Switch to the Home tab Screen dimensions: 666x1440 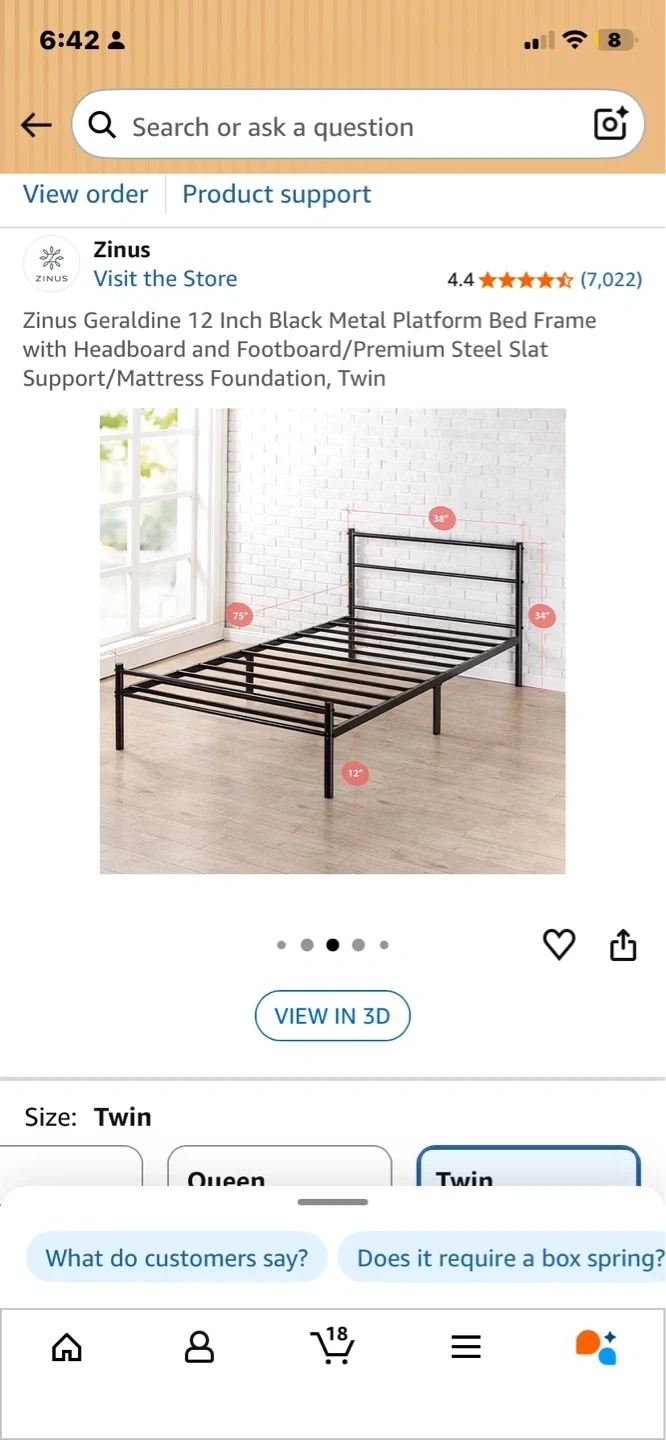67,1347
